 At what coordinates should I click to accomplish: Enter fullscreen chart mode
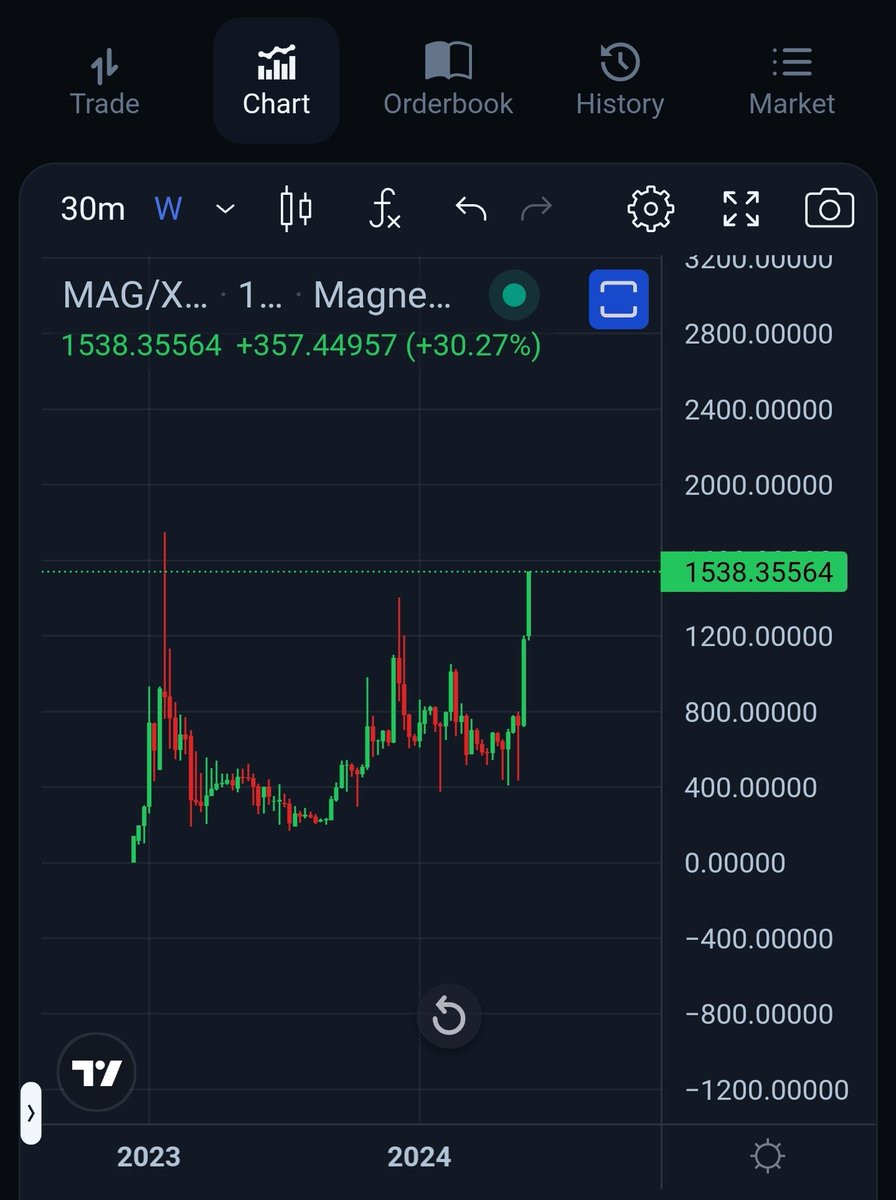click(x=741, y=209)
